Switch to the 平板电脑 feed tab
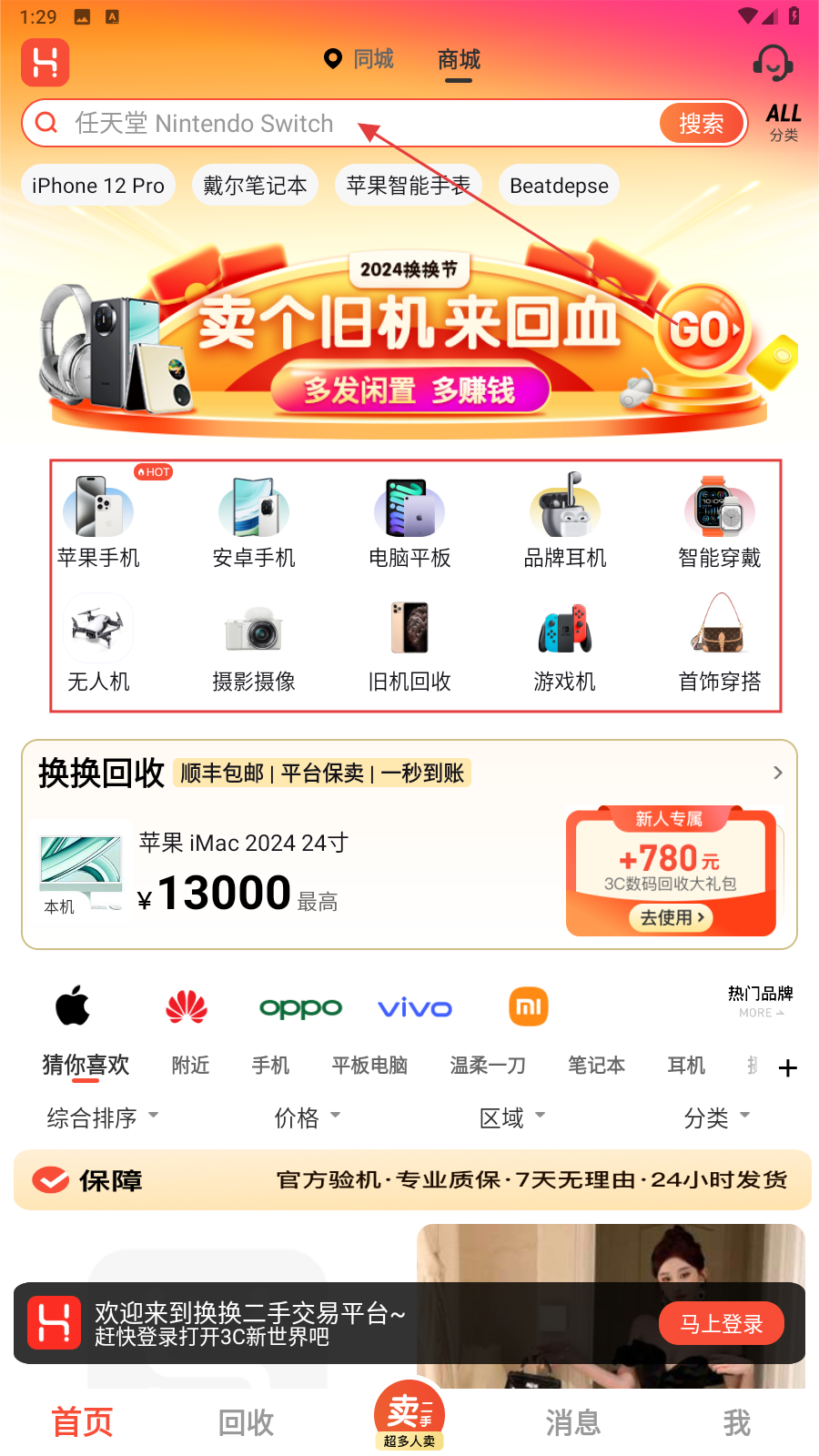 369,1066
